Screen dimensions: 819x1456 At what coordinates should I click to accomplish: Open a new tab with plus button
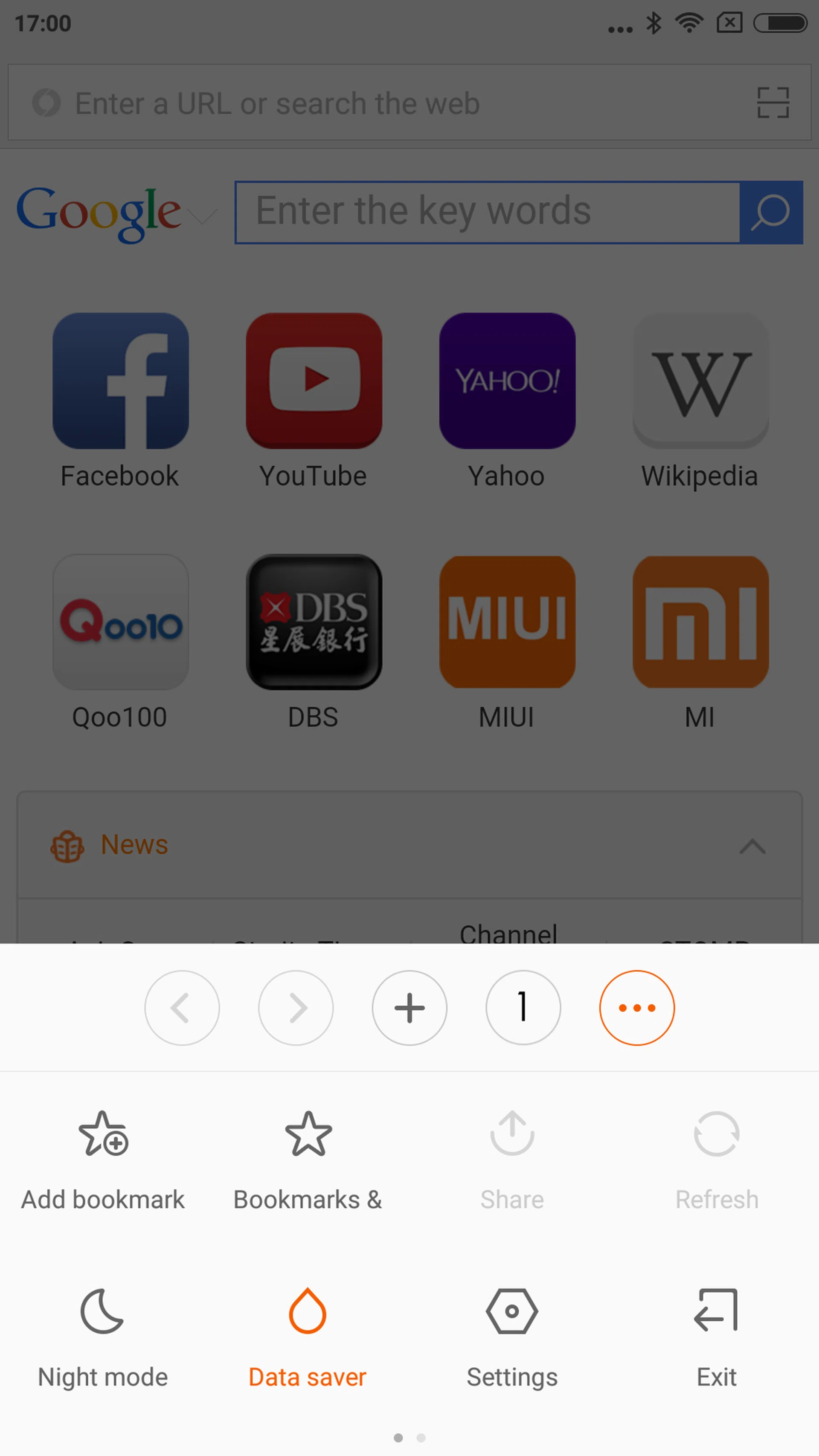(409, 1008)
